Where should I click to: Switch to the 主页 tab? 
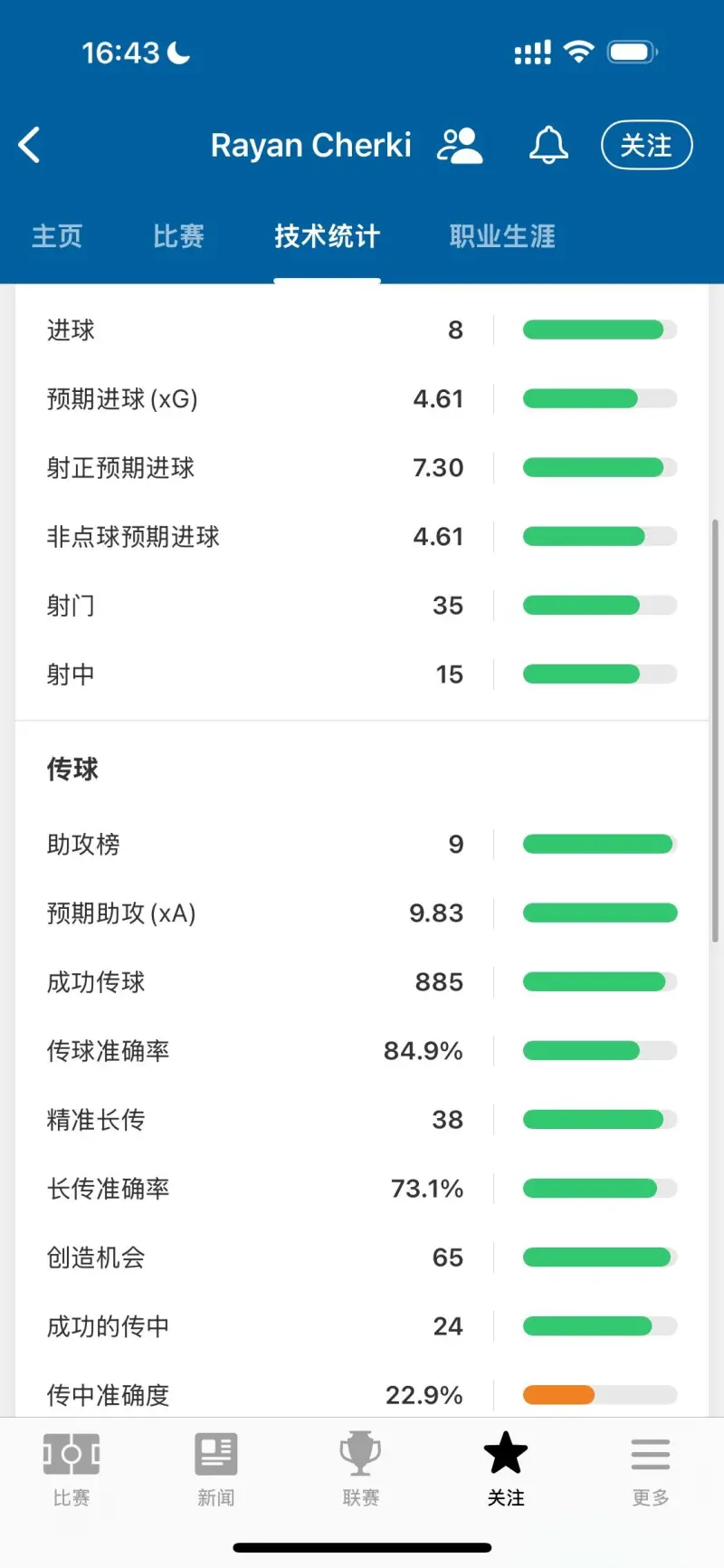coord(57,236)
